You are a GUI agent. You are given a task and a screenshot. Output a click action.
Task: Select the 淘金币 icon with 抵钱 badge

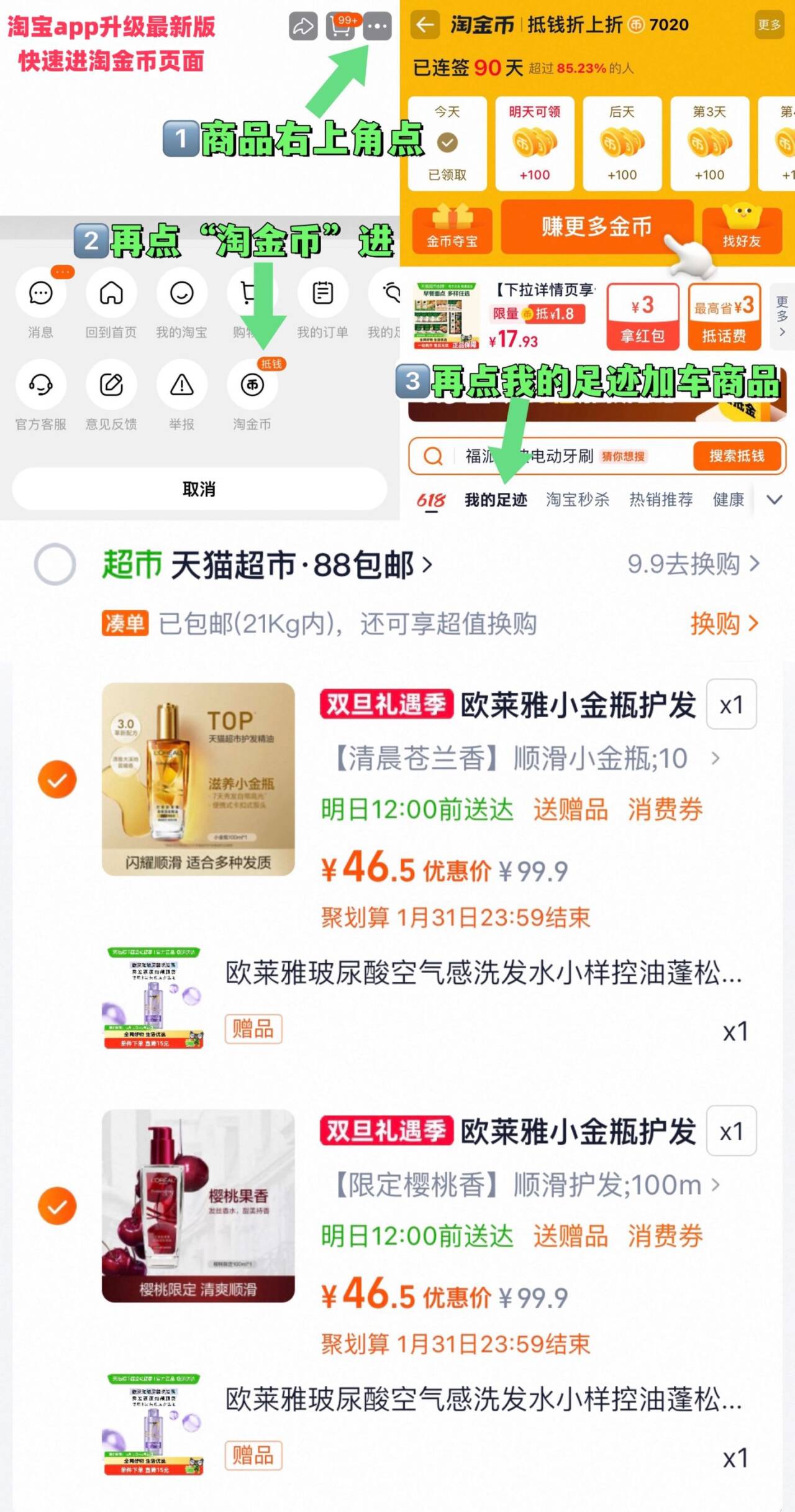252,384
